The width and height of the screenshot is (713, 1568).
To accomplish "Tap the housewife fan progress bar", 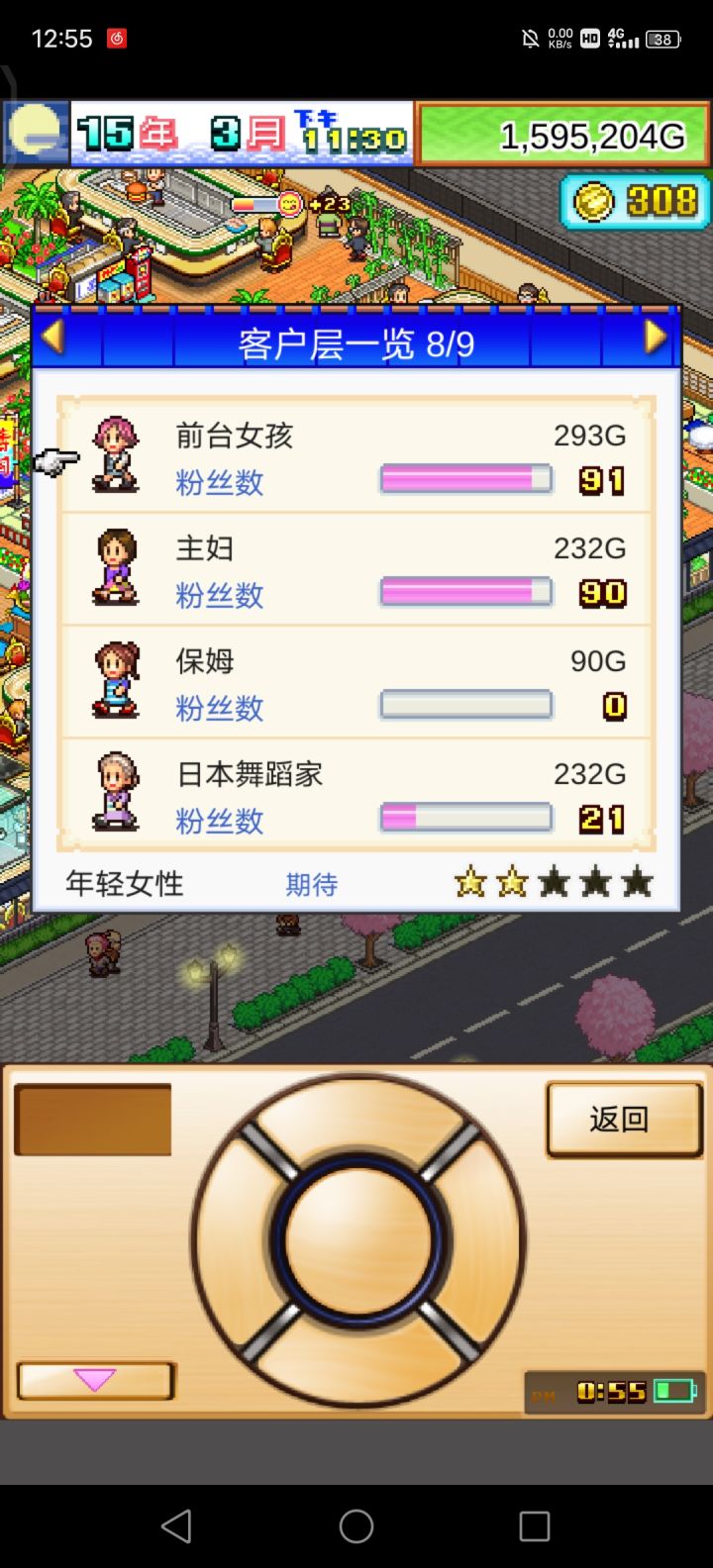I will pyautogui.click(x=465, y=591).
